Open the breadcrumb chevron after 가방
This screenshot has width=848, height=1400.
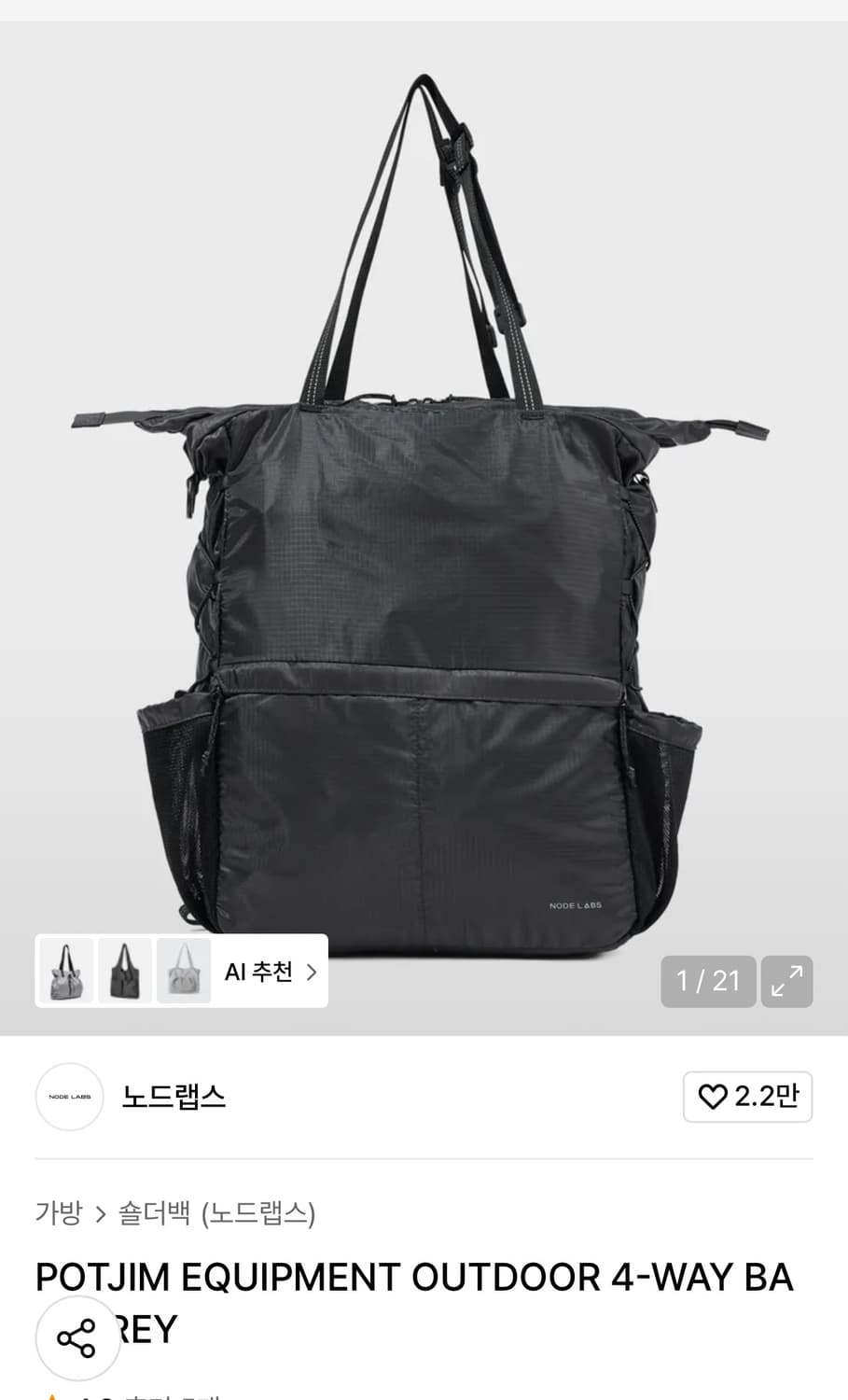[x=101, y=1213]
